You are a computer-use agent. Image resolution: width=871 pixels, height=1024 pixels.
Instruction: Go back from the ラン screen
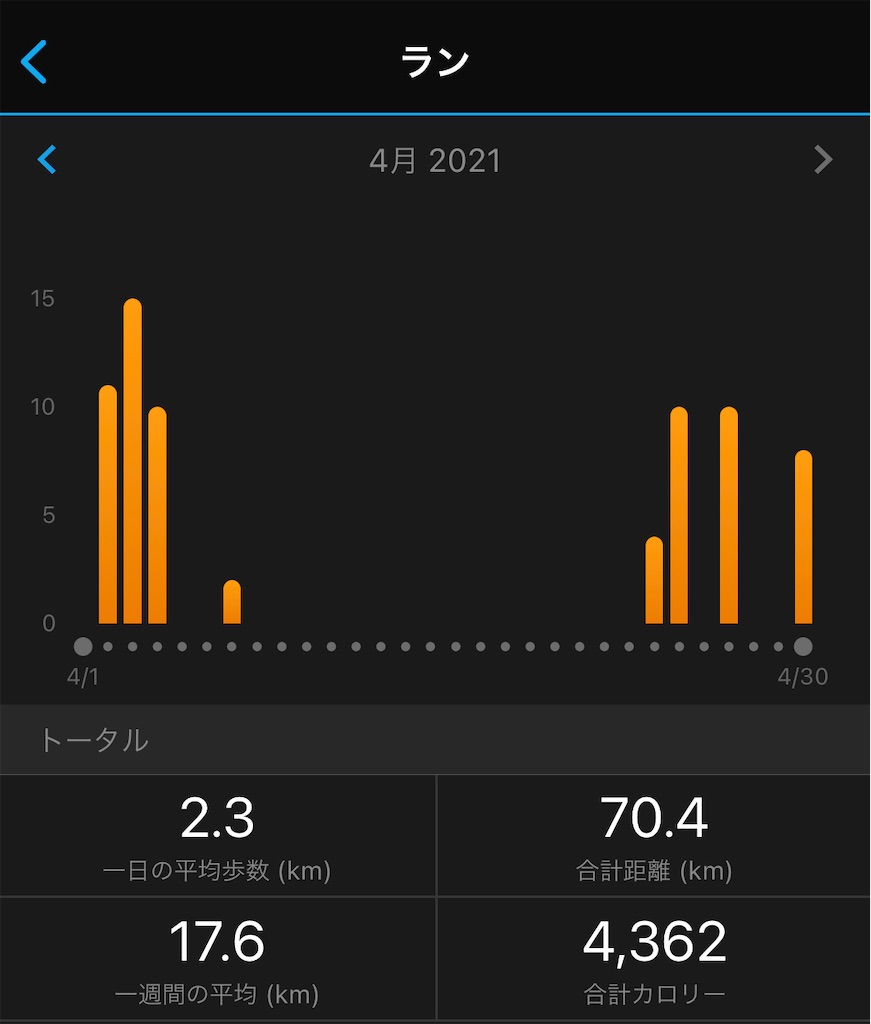tap(34, 62)
